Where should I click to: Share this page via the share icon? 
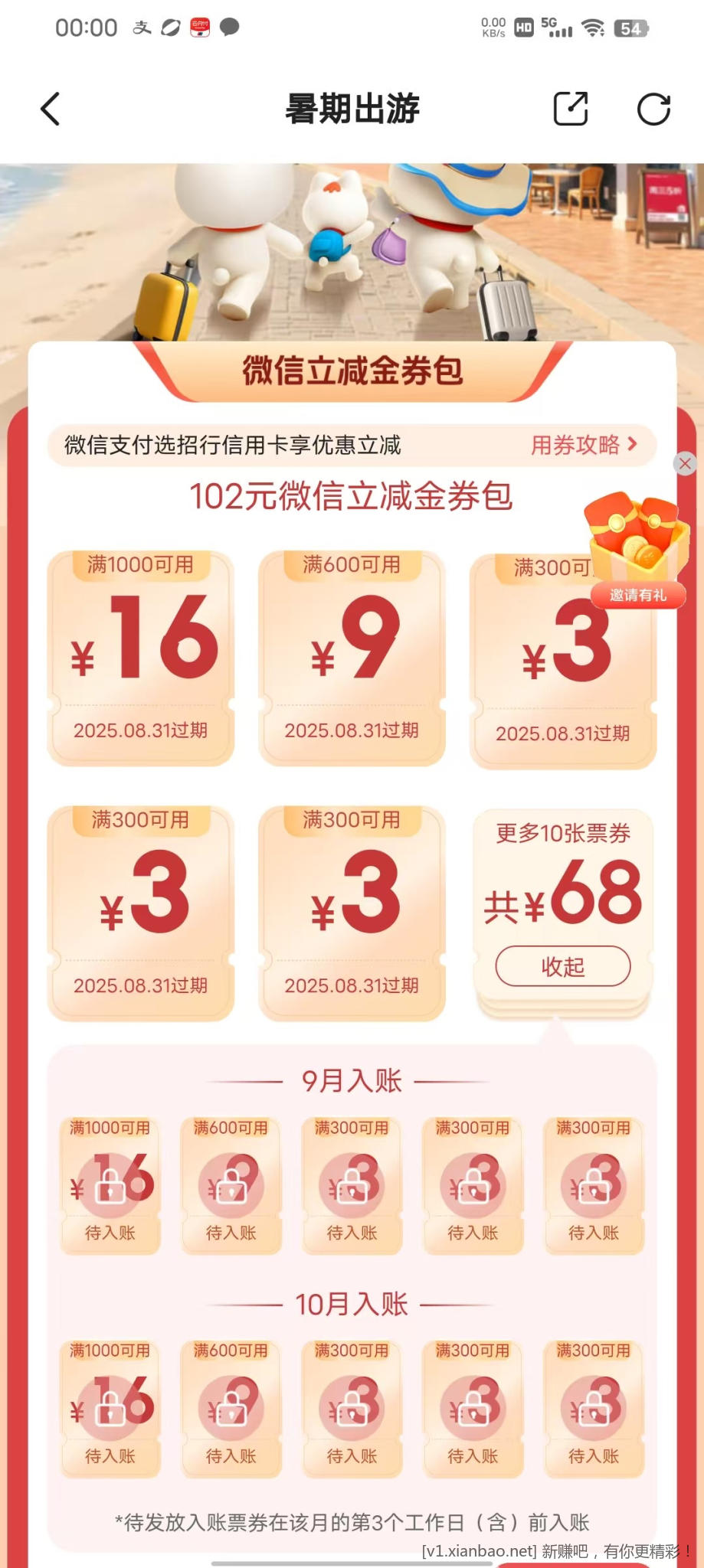click(571, 109)
